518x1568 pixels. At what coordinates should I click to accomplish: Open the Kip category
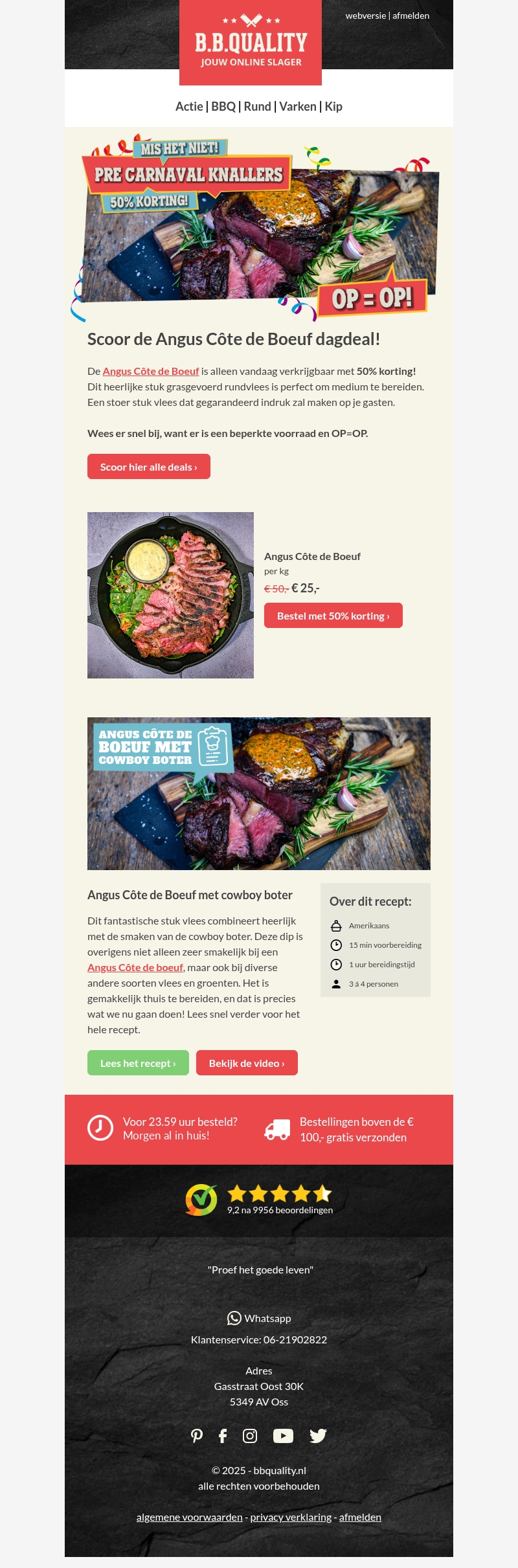(x=333, y=107)
